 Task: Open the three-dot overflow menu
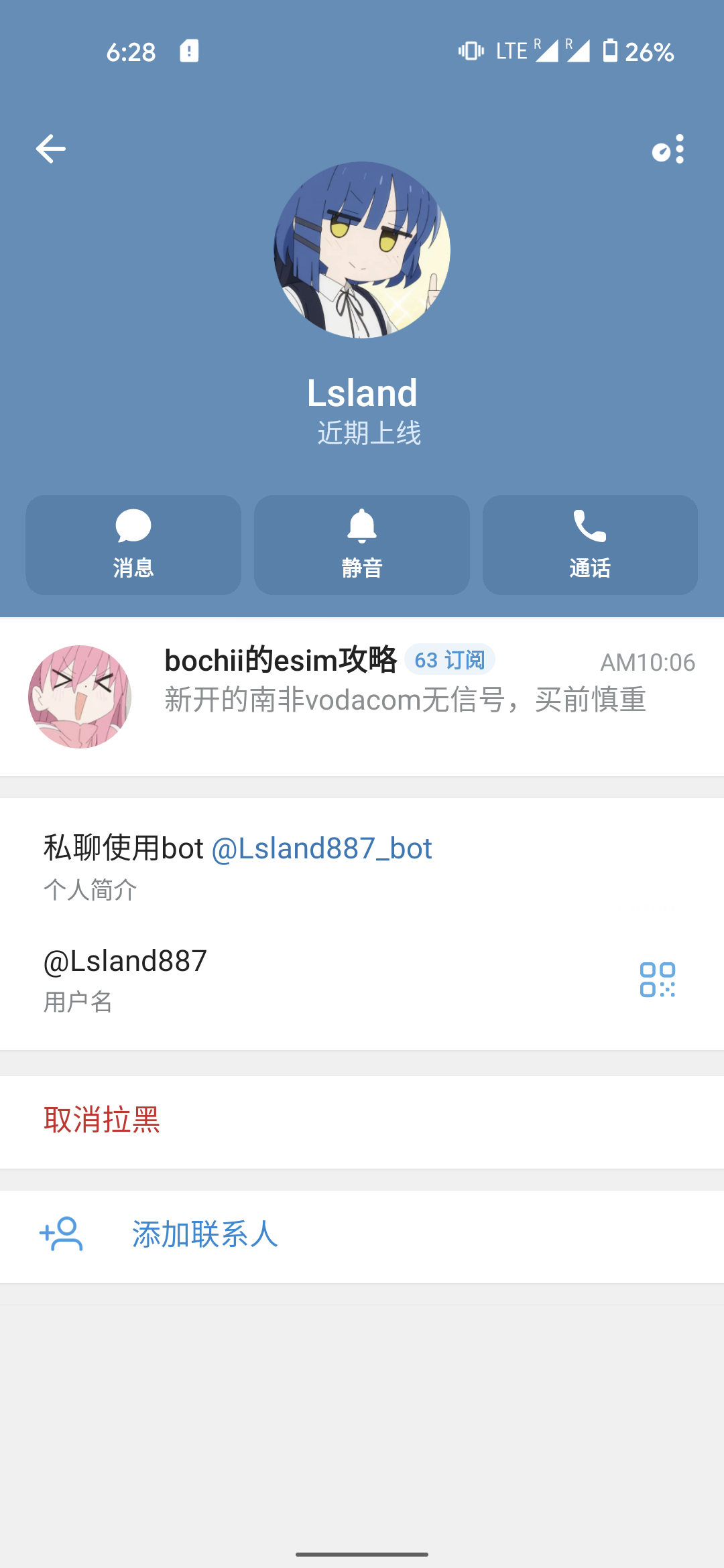click(680, 147)
